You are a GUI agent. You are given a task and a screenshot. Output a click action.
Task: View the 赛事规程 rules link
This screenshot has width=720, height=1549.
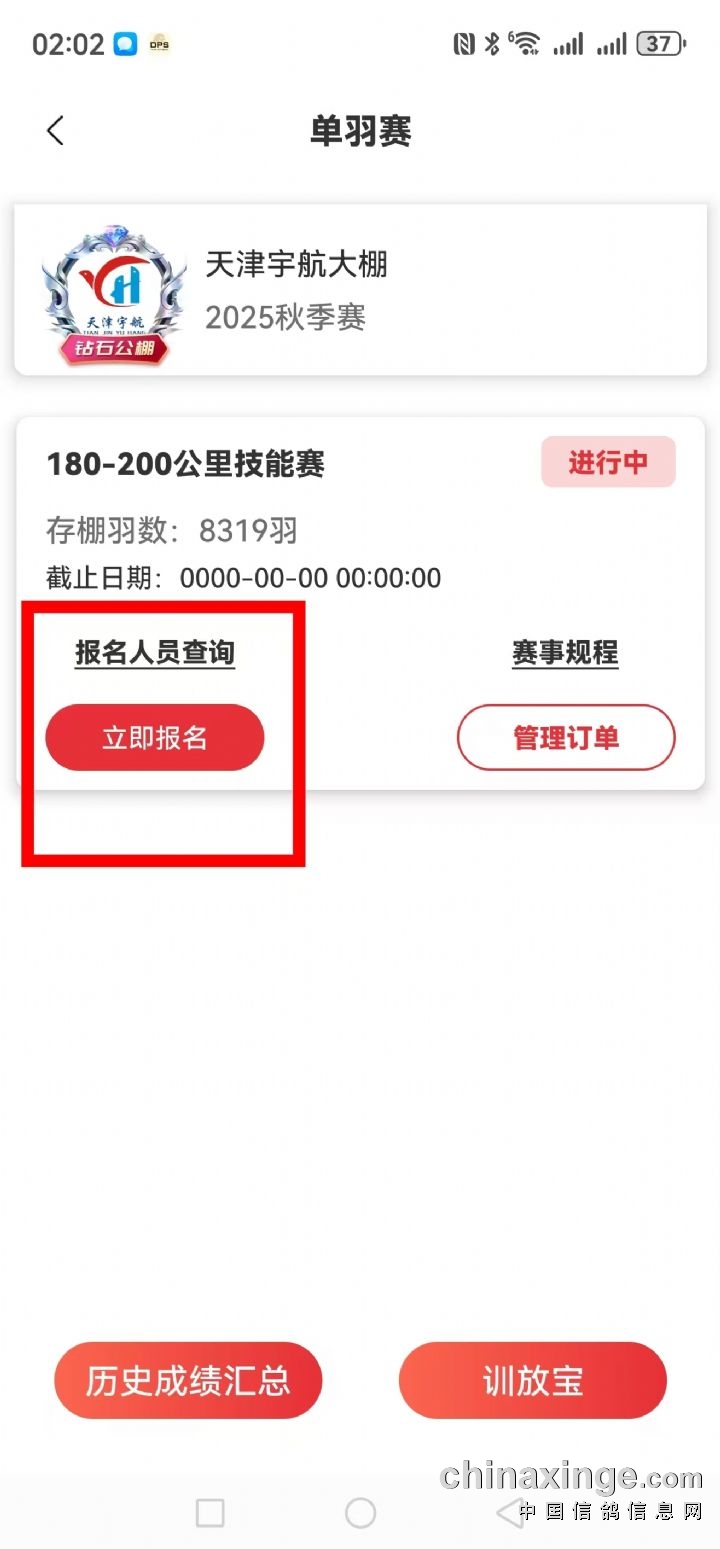coord(565,653)
